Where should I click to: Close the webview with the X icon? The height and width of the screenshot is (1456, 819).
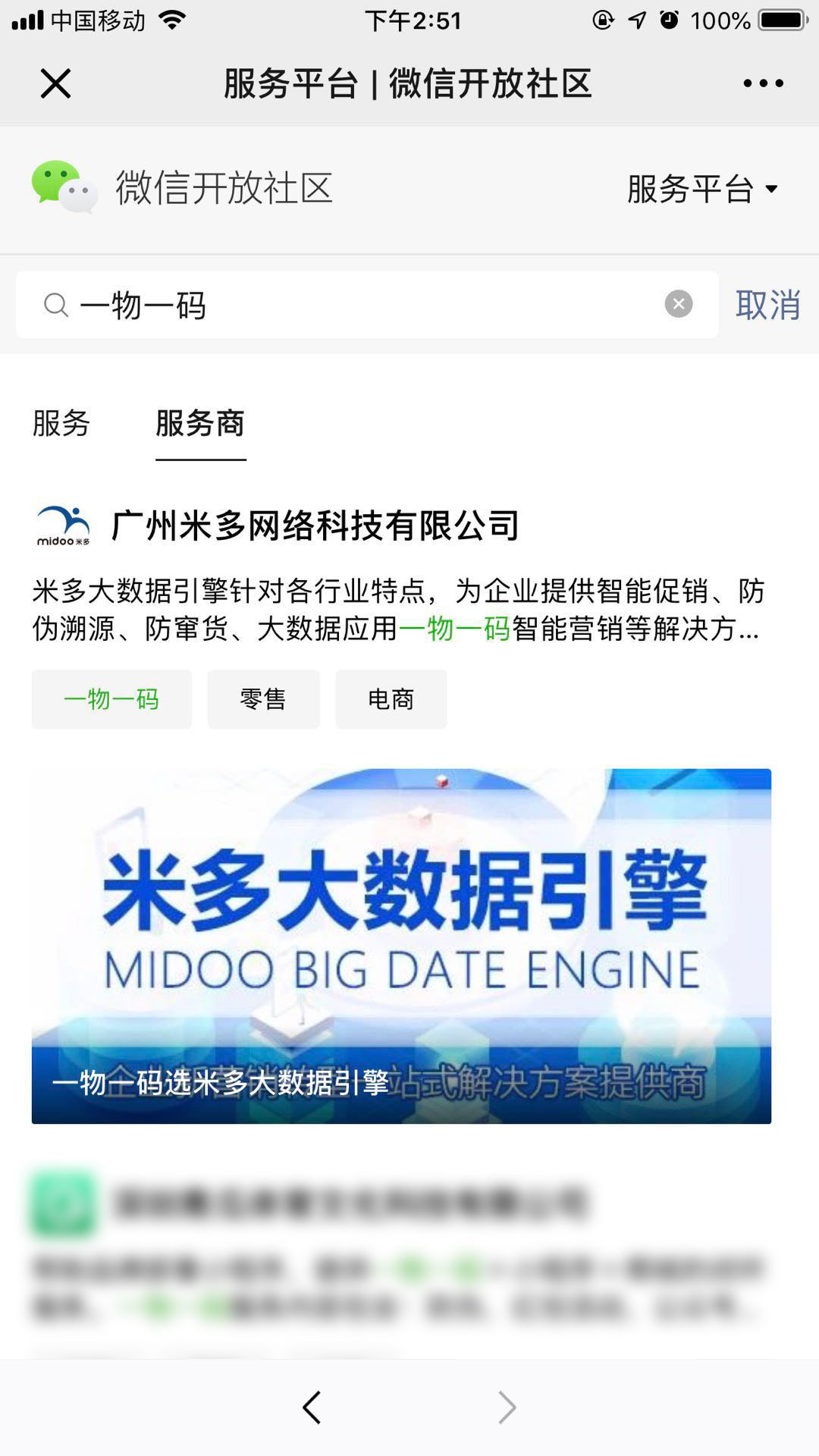click(x=55, y=83)
